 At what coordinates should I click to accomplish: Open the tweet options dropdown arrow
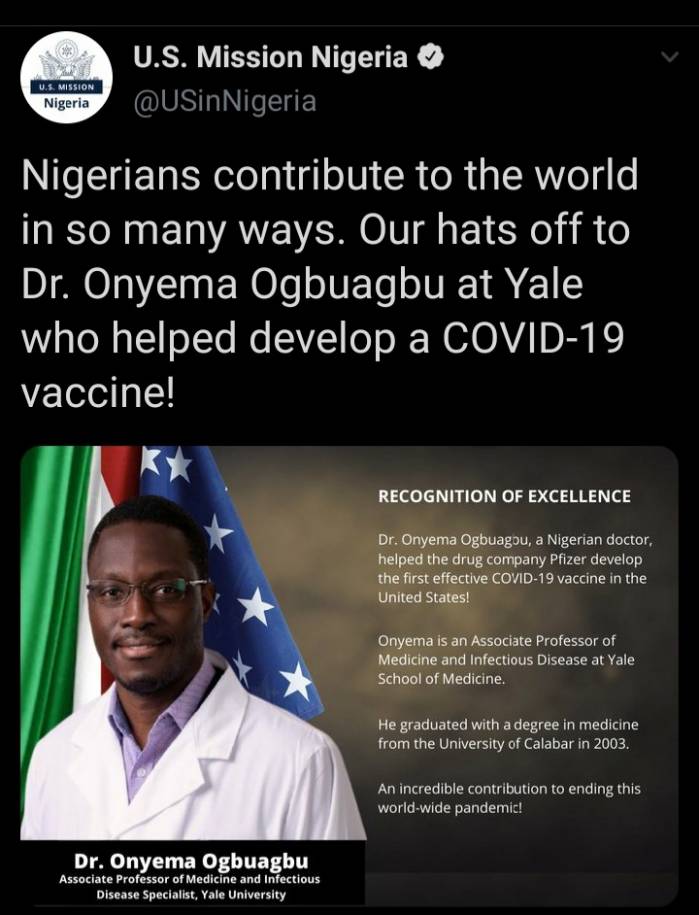coord(670,58)
